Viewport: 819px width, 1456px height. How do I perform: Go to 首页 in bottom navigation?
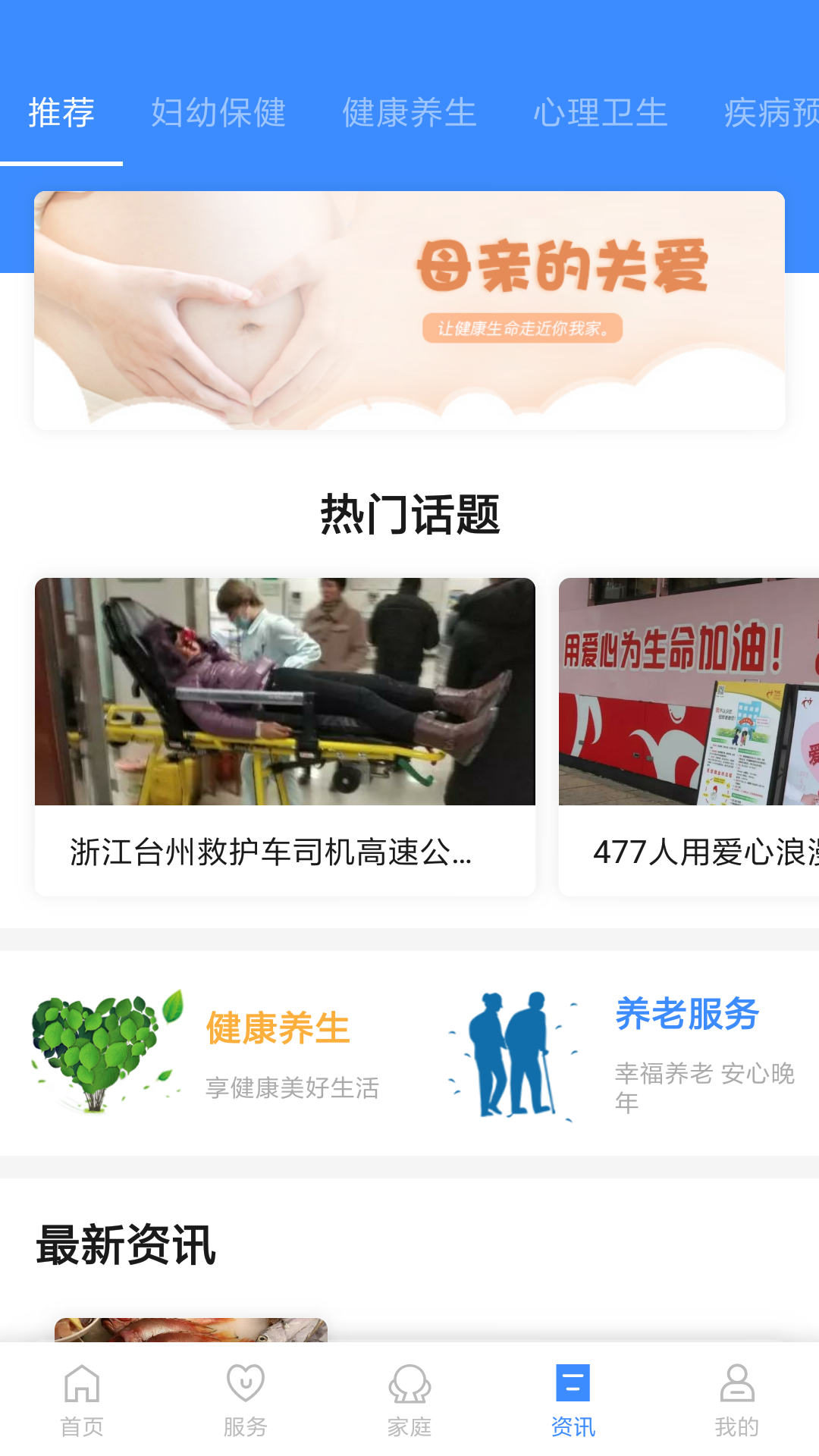[82, 1400]
